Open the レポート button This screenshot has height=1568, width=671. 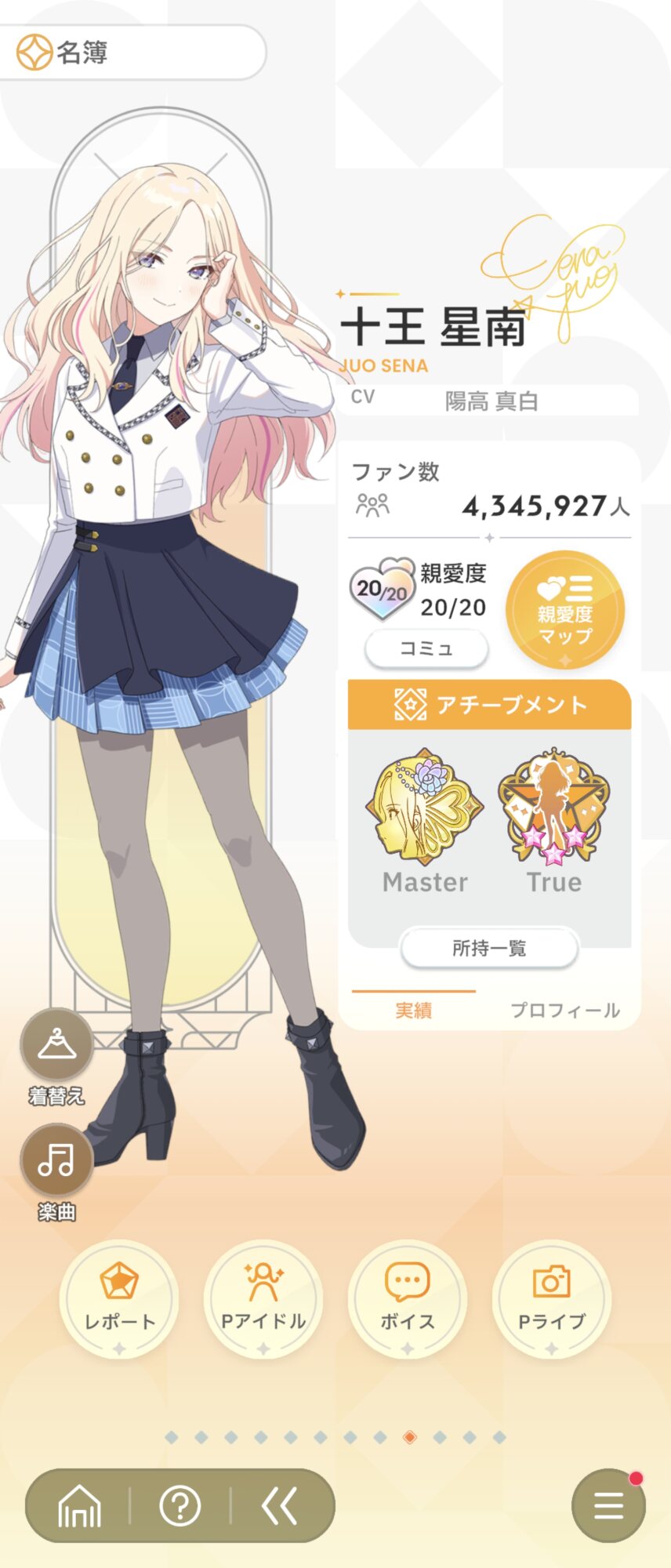pyautogui.click(x=119, y=1298)
